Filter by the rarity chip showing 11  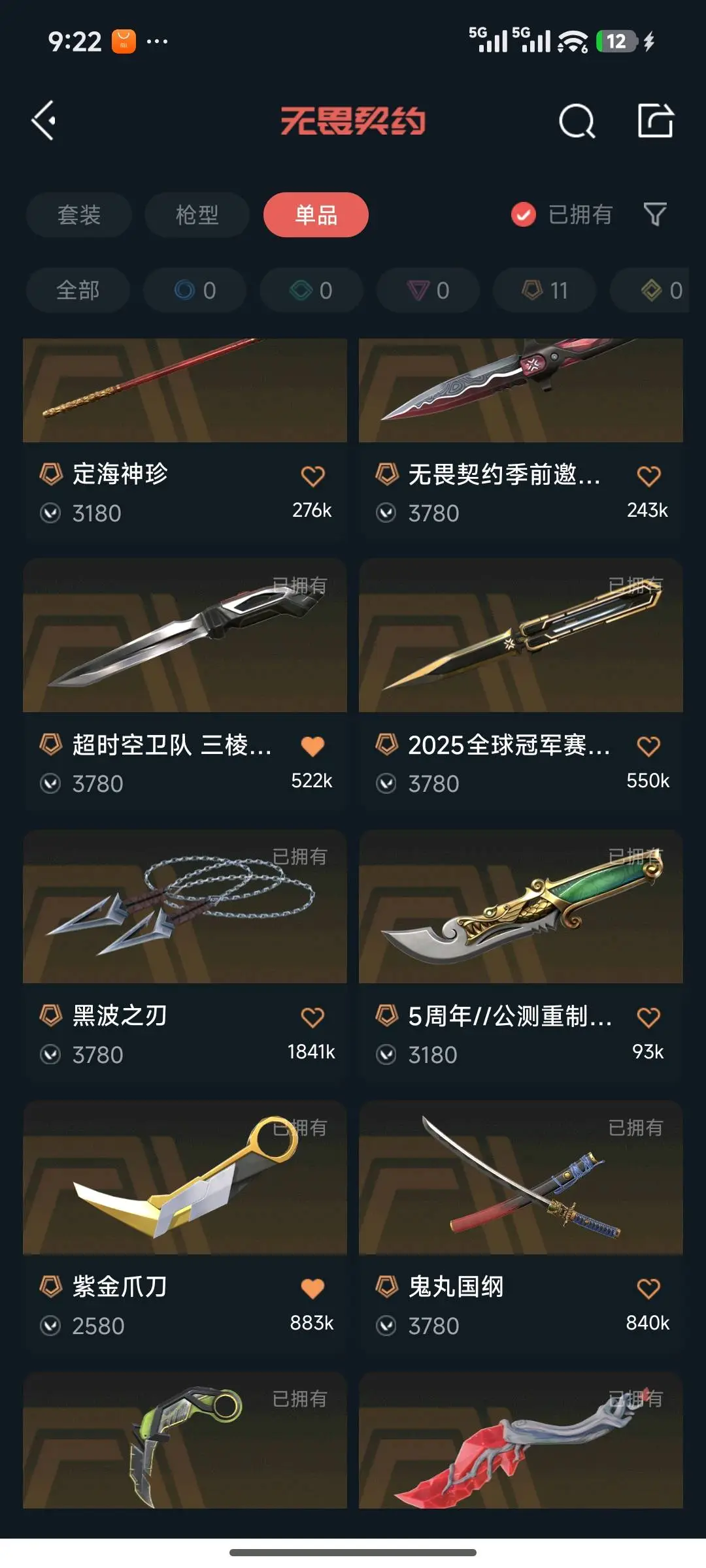pyautogui.click(x=545, y=290)
